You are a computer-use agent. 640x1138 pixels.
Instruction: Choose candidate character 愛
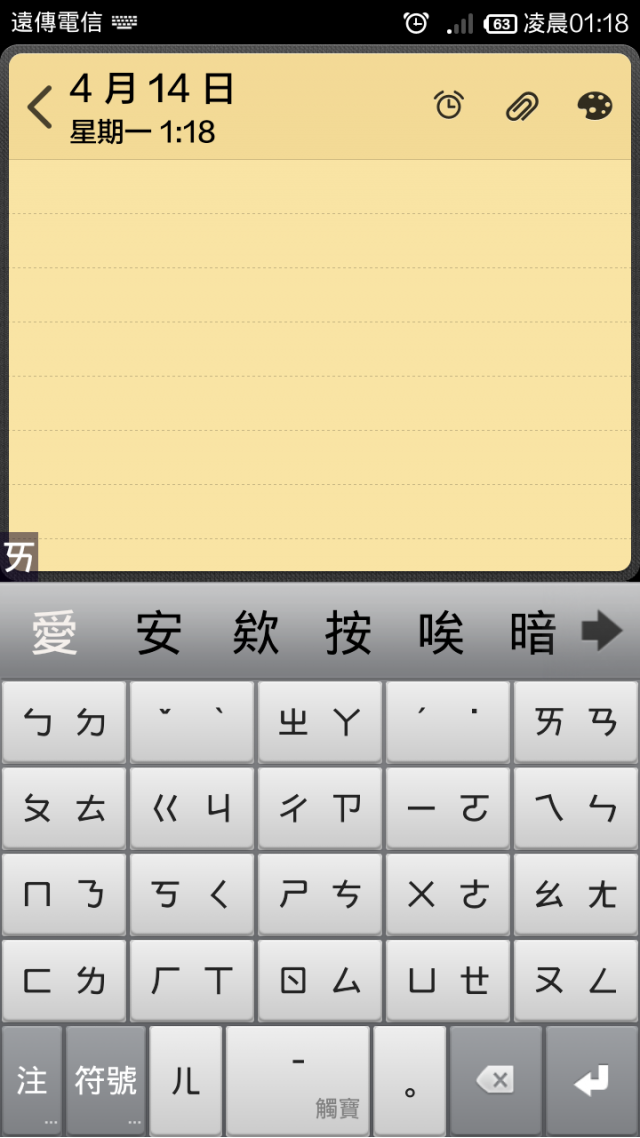[55, 633]
